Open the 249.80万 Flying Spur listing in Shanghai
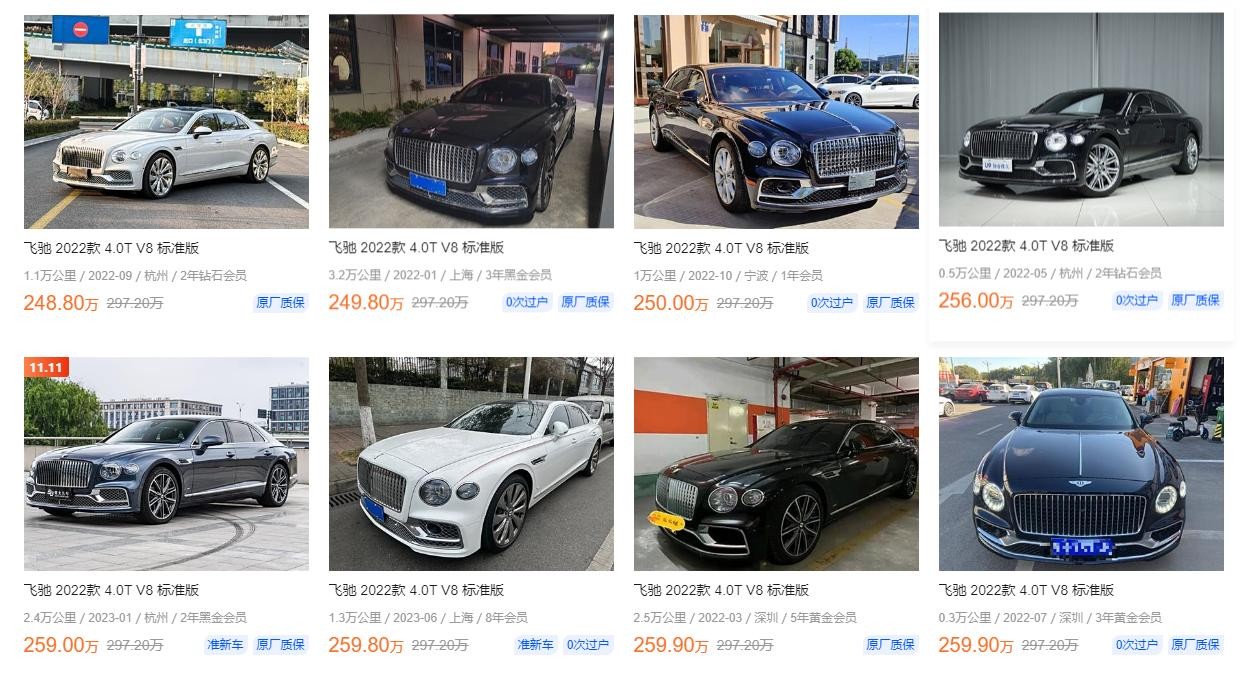Image resolution: width=1250 pixels, height=675 pixels. (471, 122)
